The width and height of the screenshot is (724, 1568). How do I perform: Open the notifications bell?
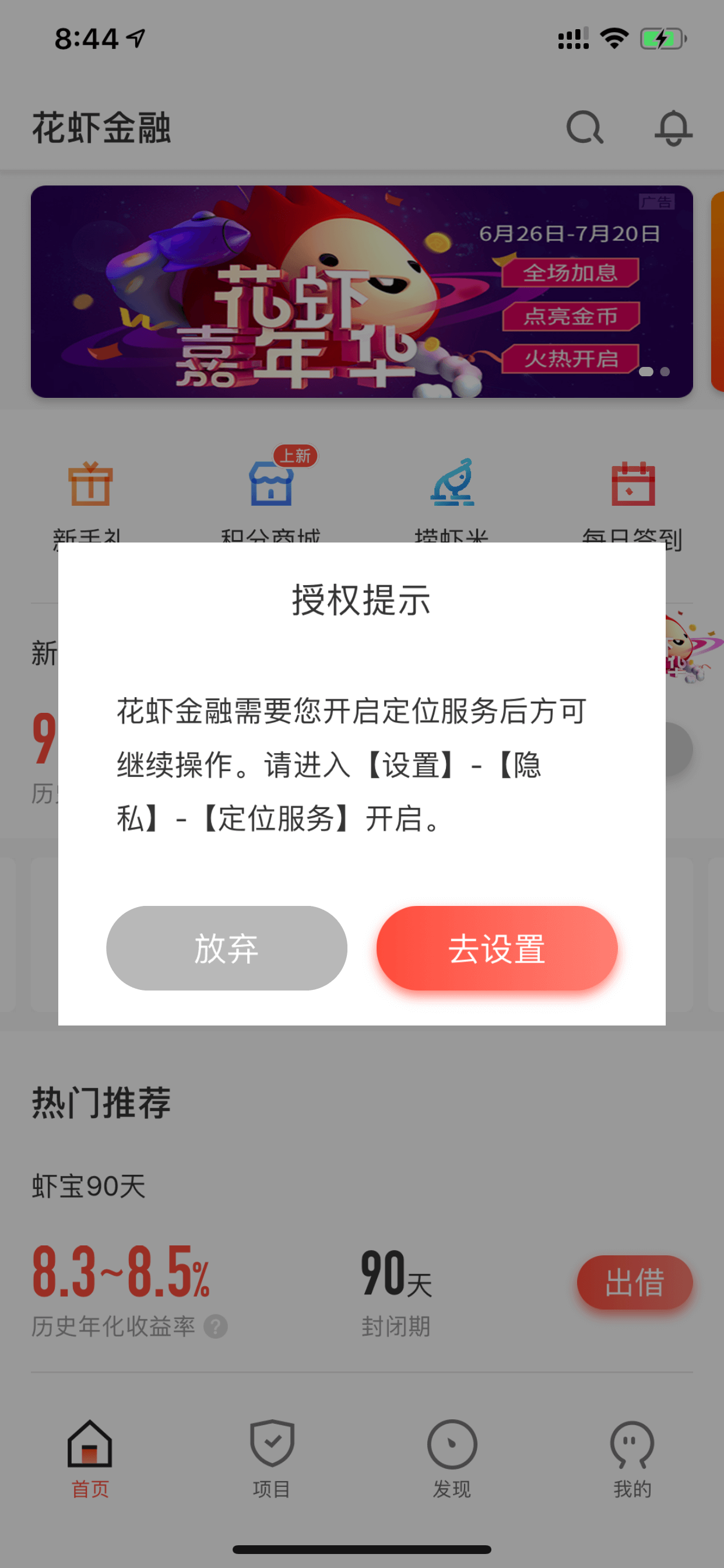click(x=673, y=127)
